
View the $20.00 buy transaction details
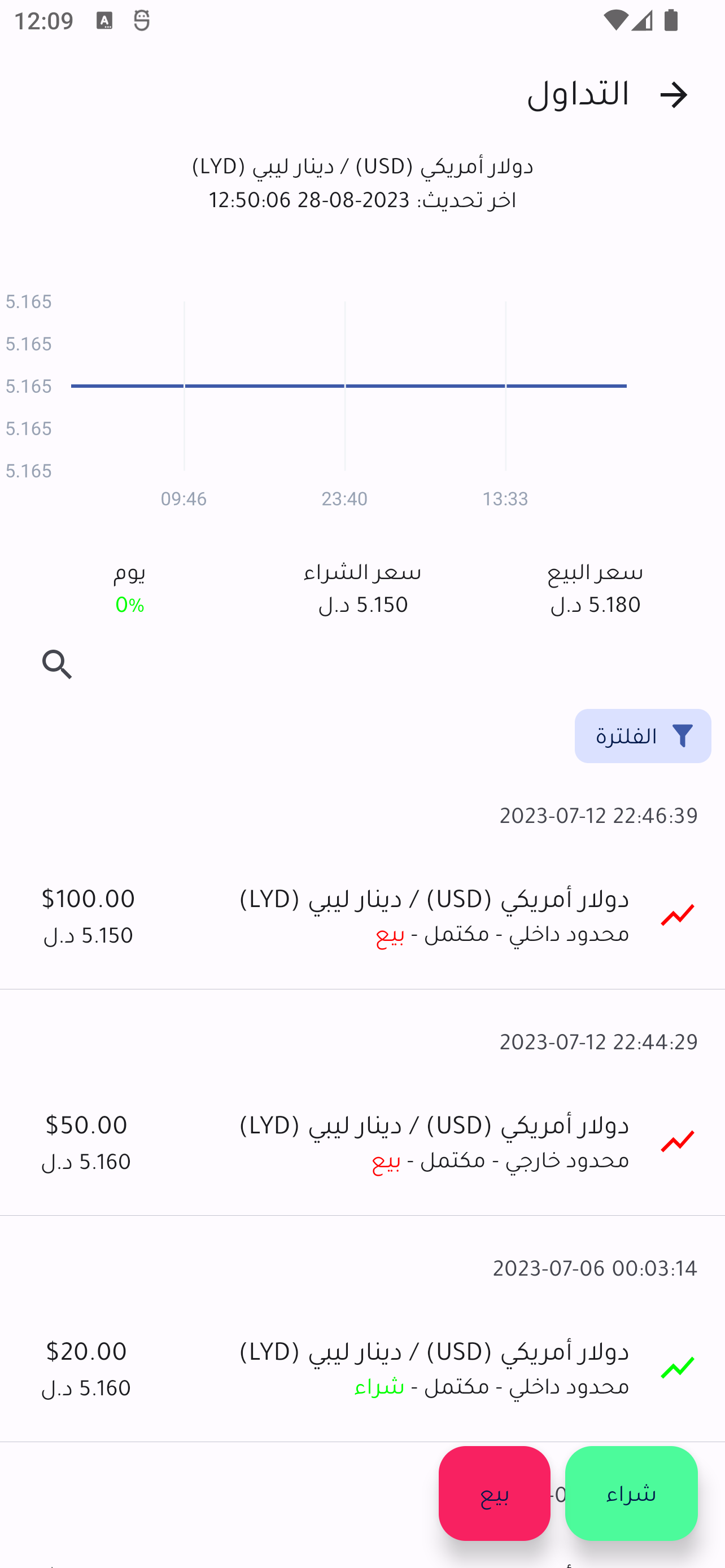tap(362, 1369)
